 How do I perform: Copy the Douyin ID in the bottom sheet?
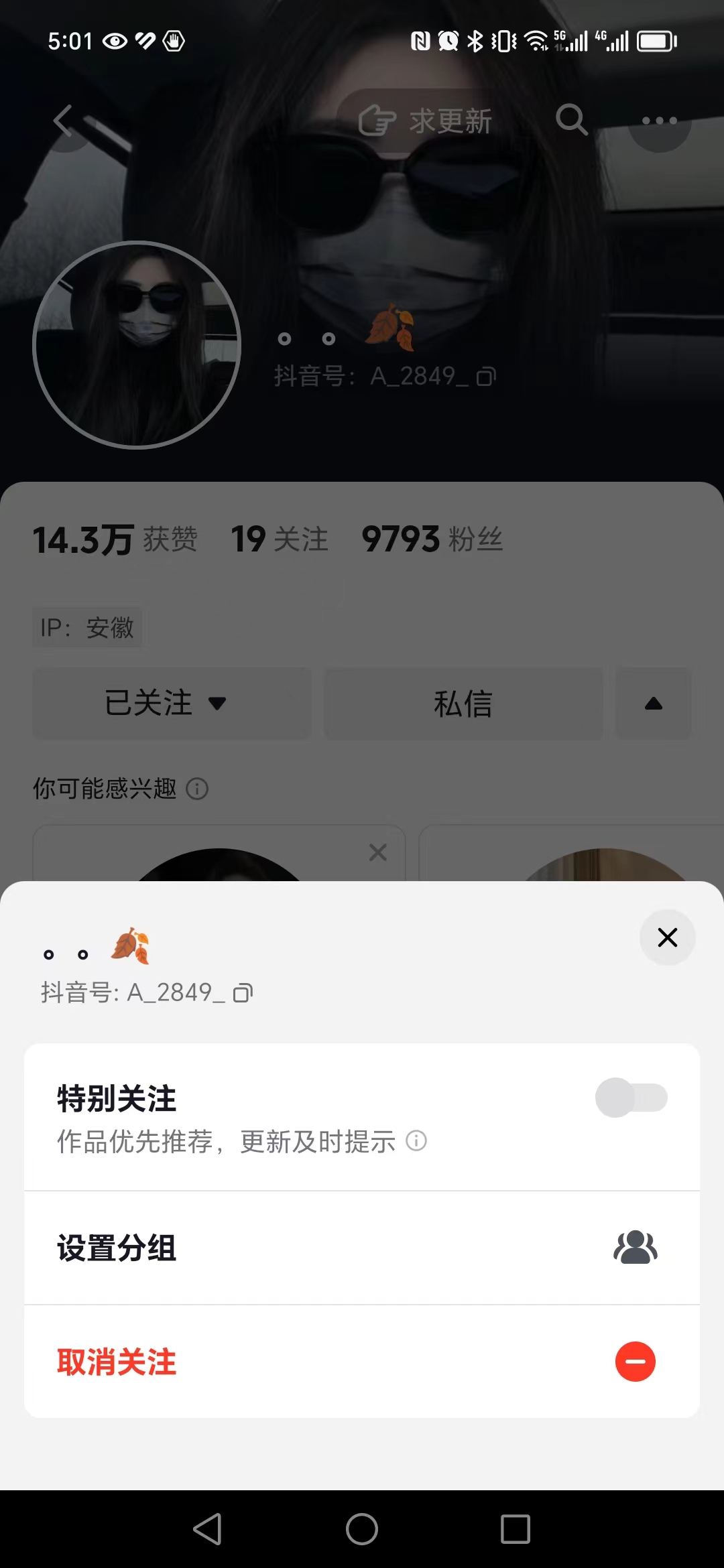point(243,993)
